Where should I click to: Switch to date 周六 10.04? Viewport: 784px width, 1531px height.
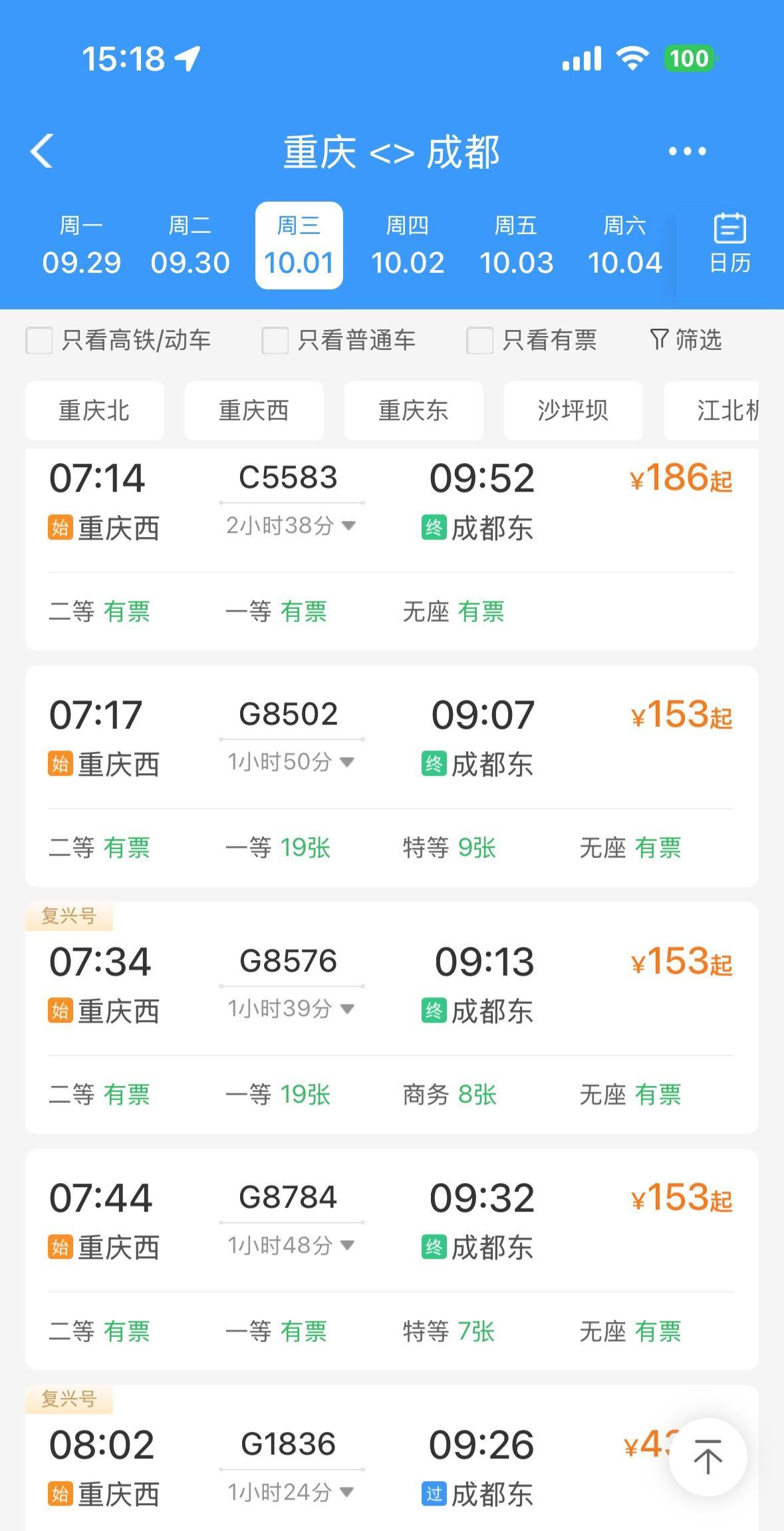coord(624,245)
